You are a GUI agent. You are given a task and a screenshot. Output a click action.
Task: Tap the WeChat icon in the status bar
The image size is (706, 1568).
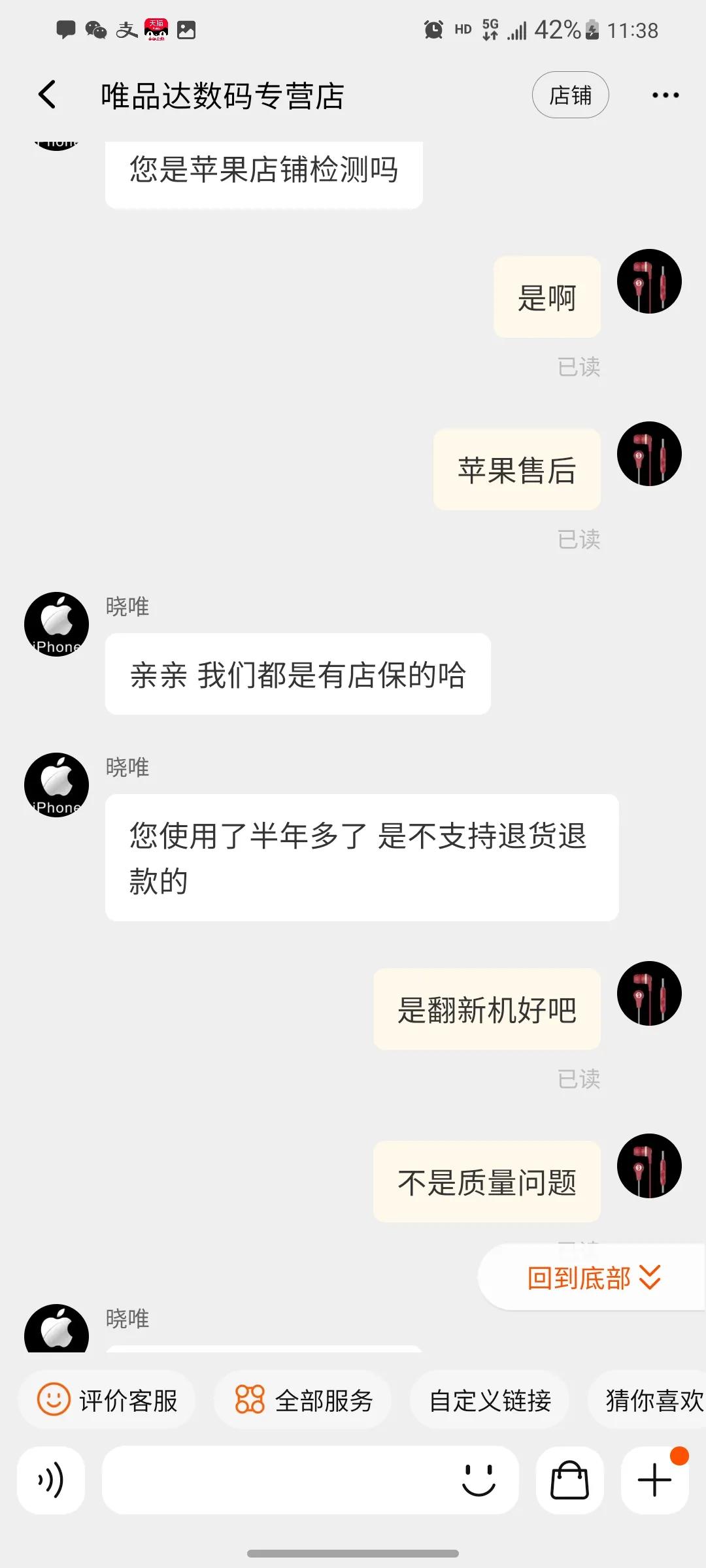click(x=95, y=31)
